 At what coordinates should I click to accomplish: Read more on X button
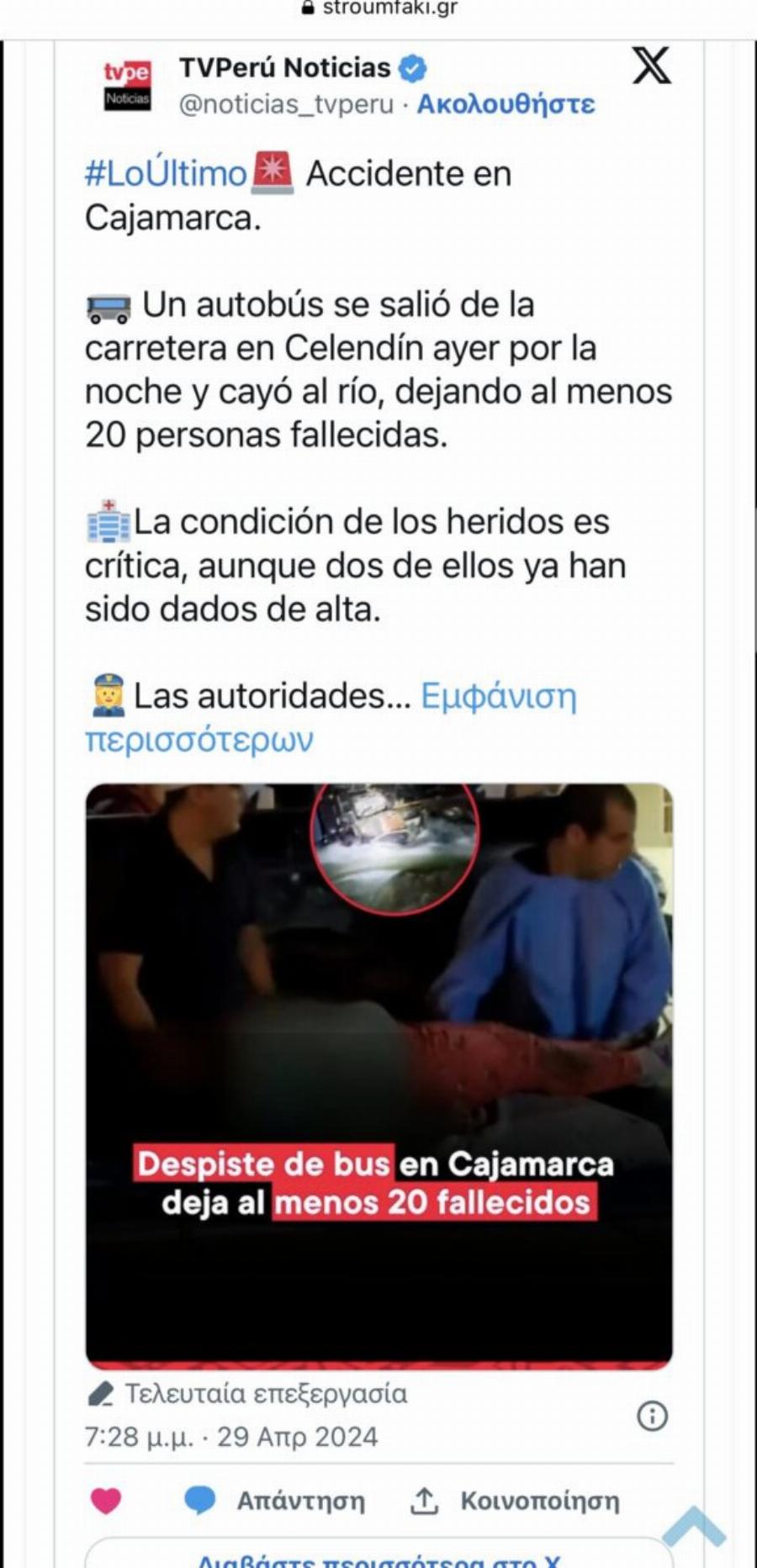pos(378,1558)
